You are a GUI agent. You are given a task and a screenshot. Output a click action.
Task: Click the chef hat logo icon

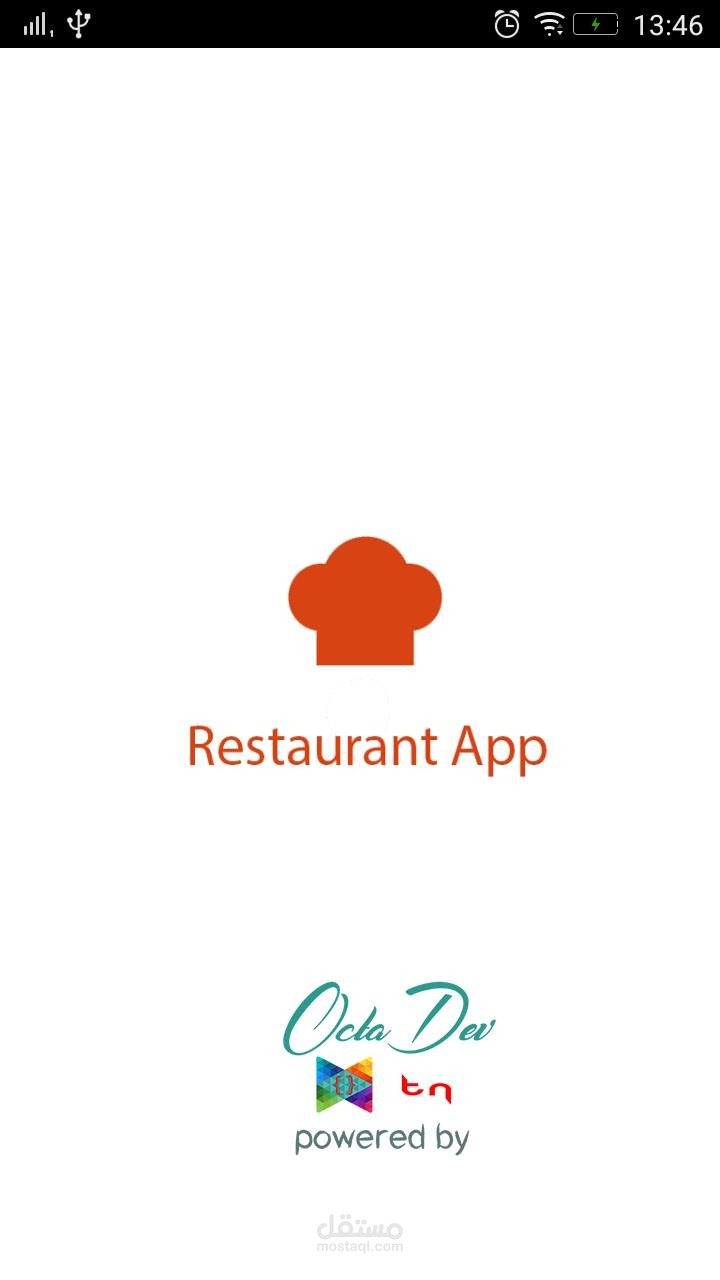click(x=363, y=600)
